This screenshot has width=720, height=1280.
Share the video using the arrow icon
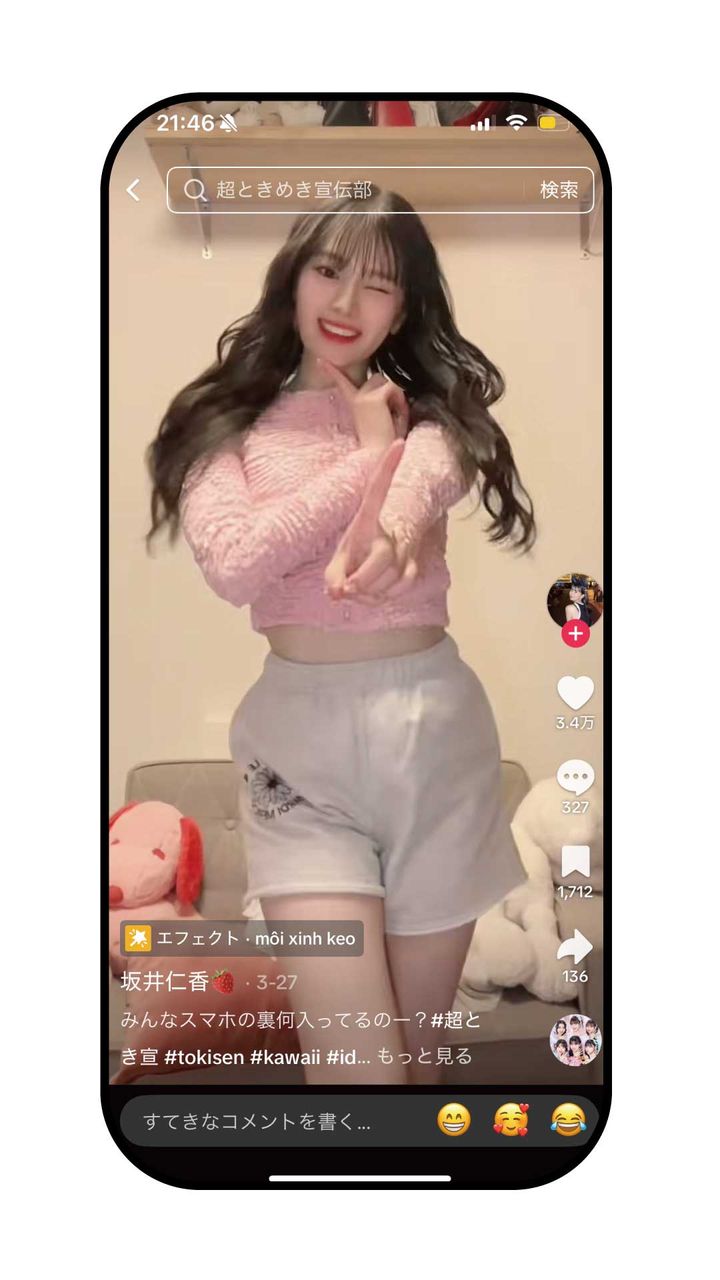pyautogui.click(x=575, y=944)
